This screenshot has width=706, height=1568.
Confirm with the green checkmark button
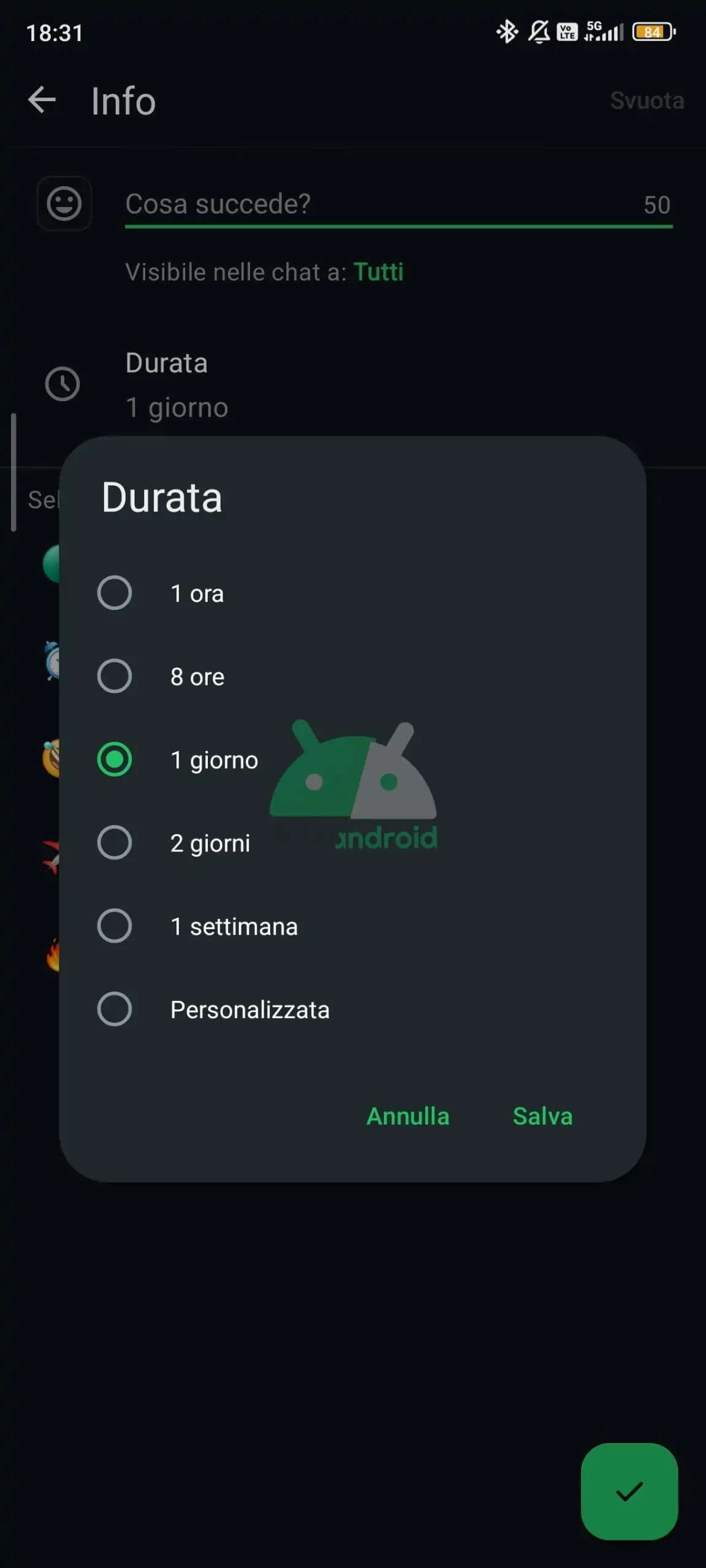tap(629, 1491)
